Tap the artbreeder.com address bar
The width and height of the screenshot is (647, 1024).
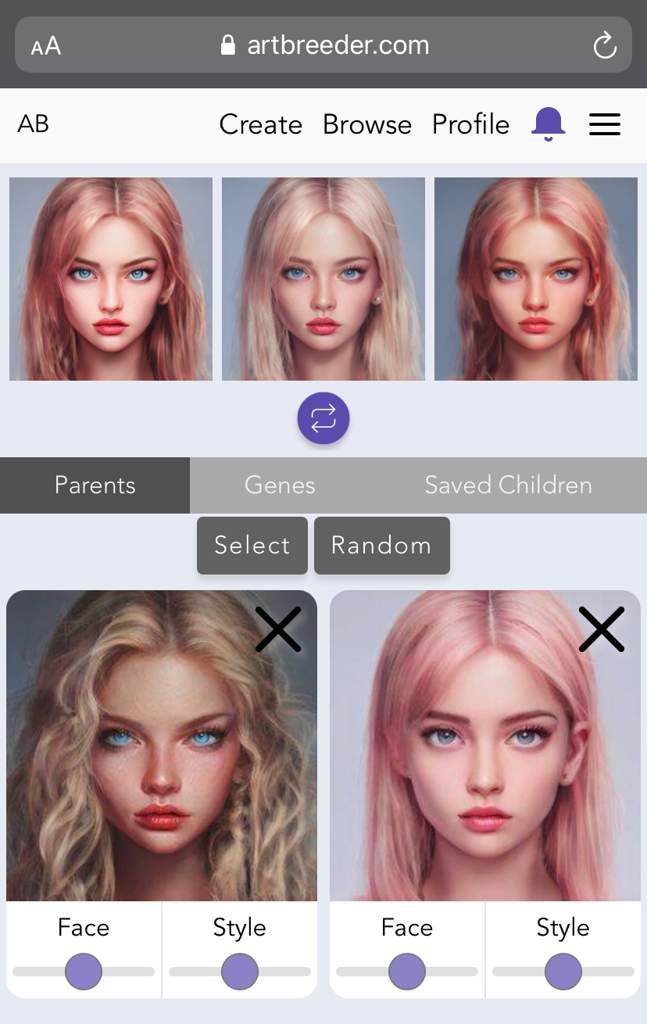point(325,45)
